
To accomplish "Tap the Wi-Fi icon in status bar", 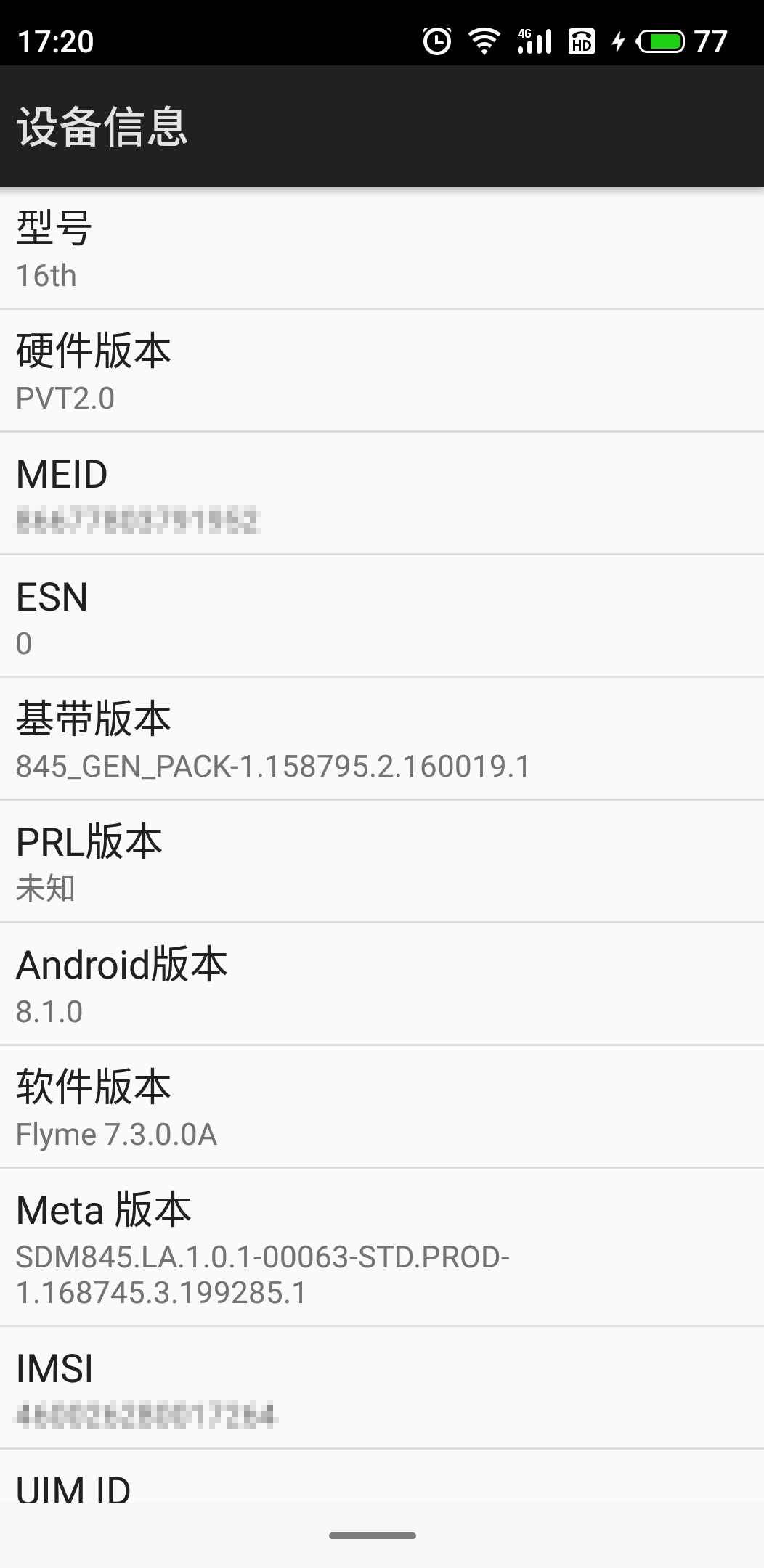I will 485,40.
